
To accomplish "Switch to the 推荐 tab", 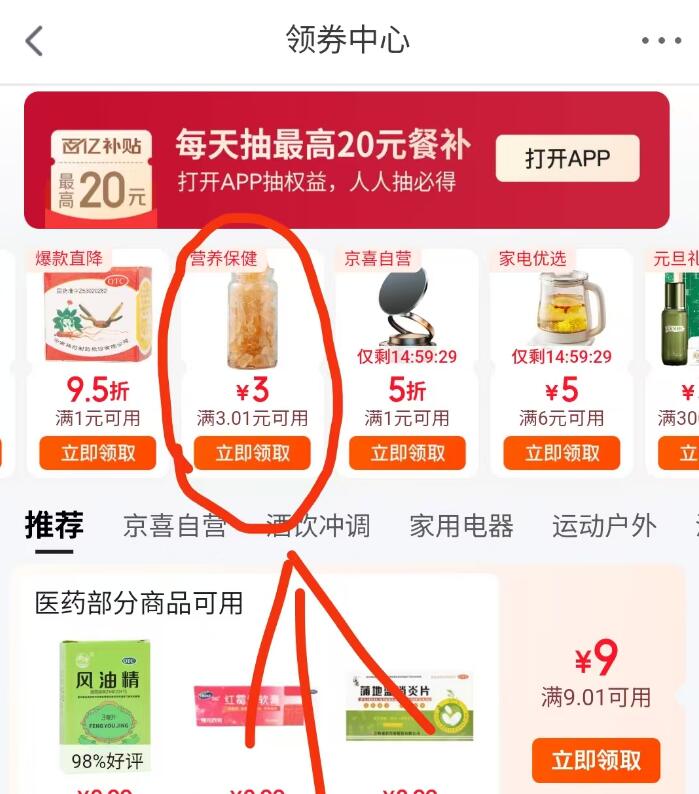I will pos(54,525).
